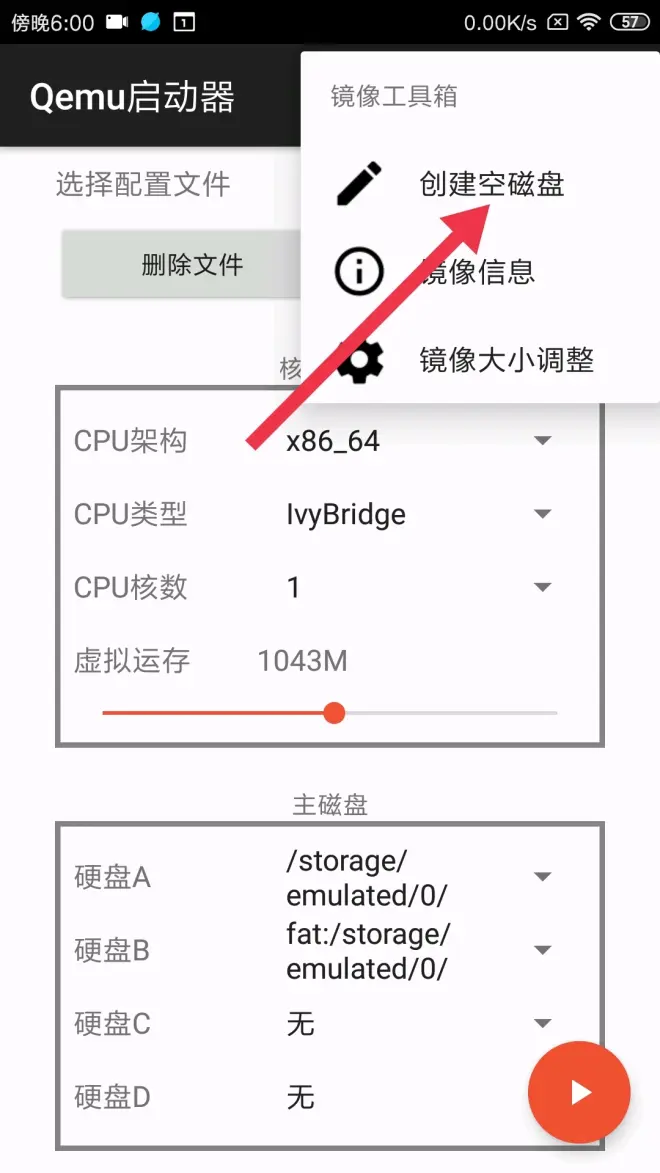The width and height of the screenshot is (660, 1173).
Task: Expand the CPU架构 x86_64 dropdown
Action: coord(419,441)
